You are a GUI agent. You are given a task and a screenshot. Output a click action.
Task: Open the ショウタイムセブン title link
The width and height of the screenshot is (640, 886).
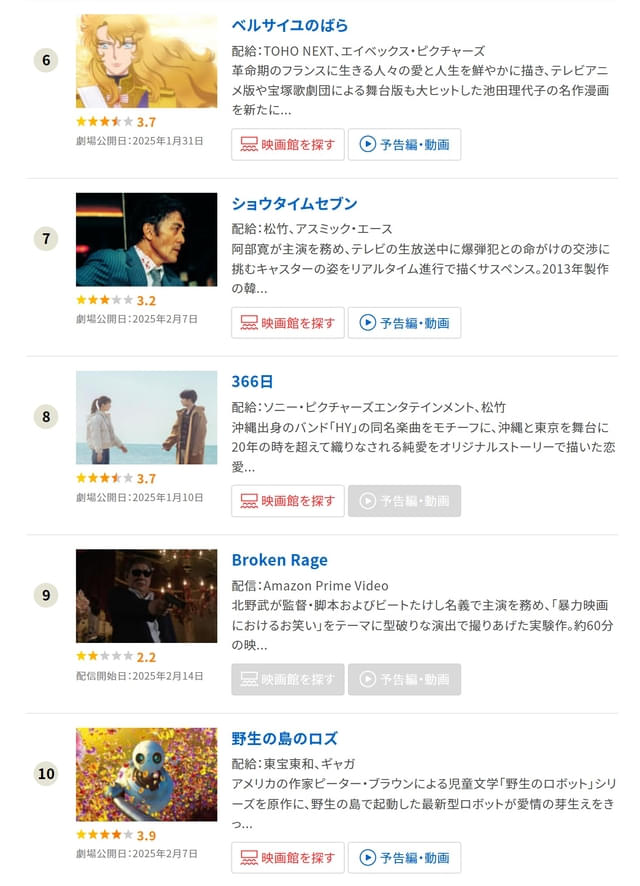point(294,203)
